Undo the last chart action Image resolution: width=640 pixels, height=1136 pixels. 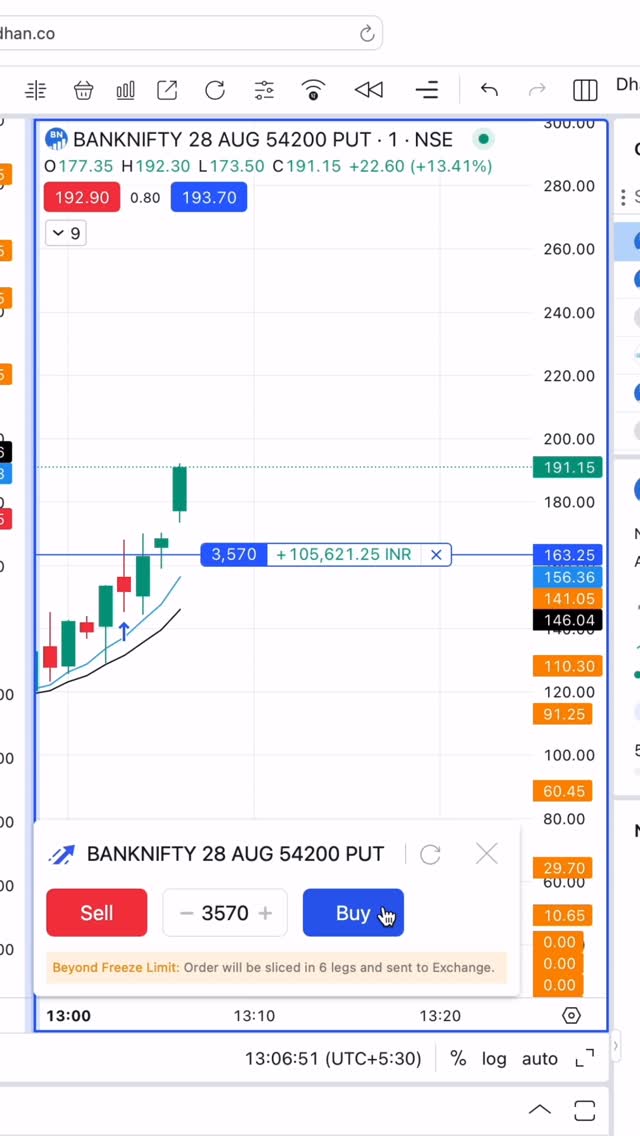coord(489,91)
